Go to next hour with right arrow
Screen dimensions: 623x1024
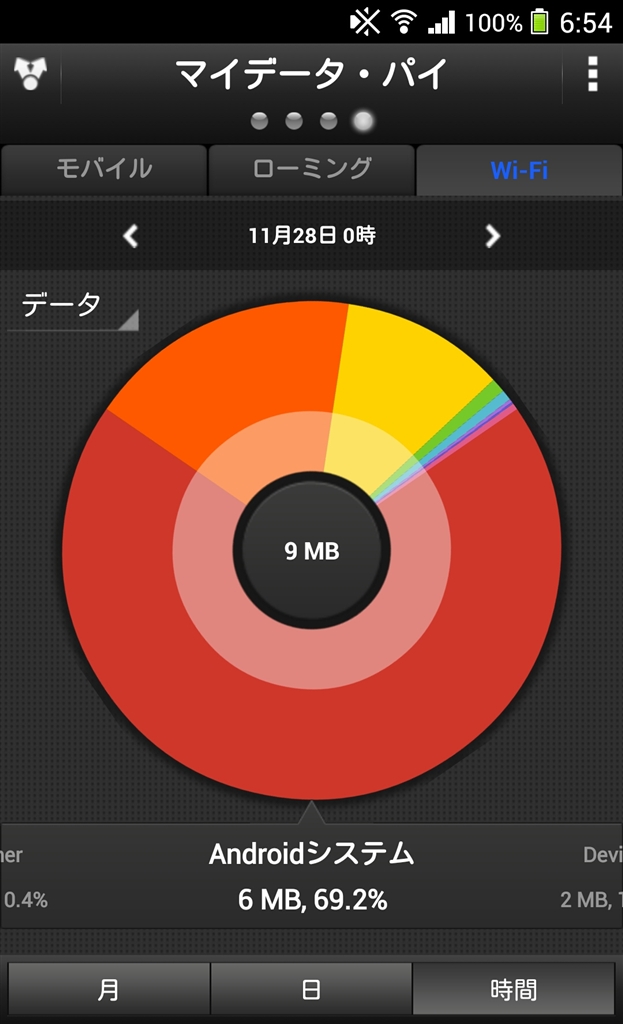(492, 236)
